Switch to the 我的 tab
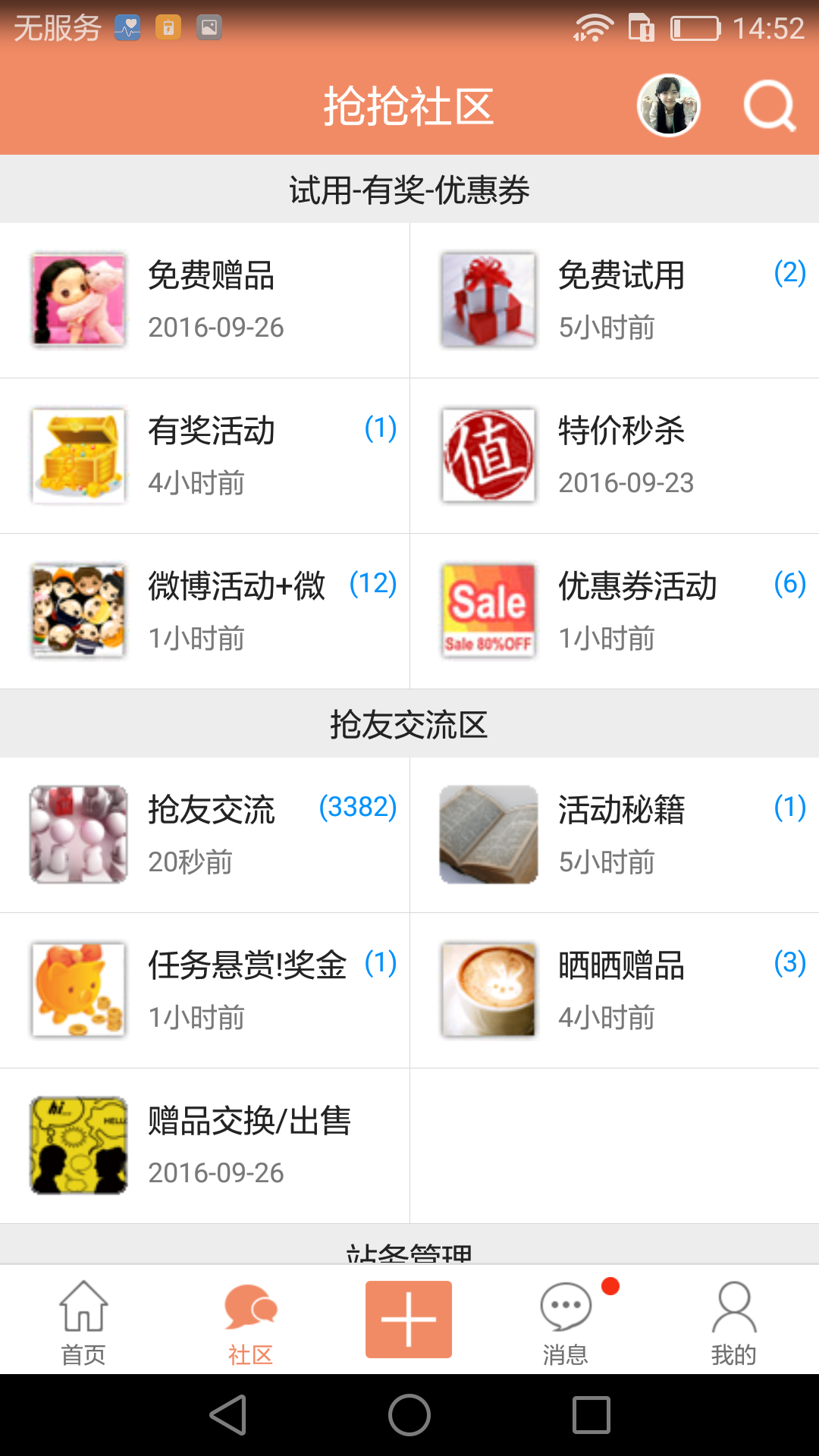 pos(733,1321)
